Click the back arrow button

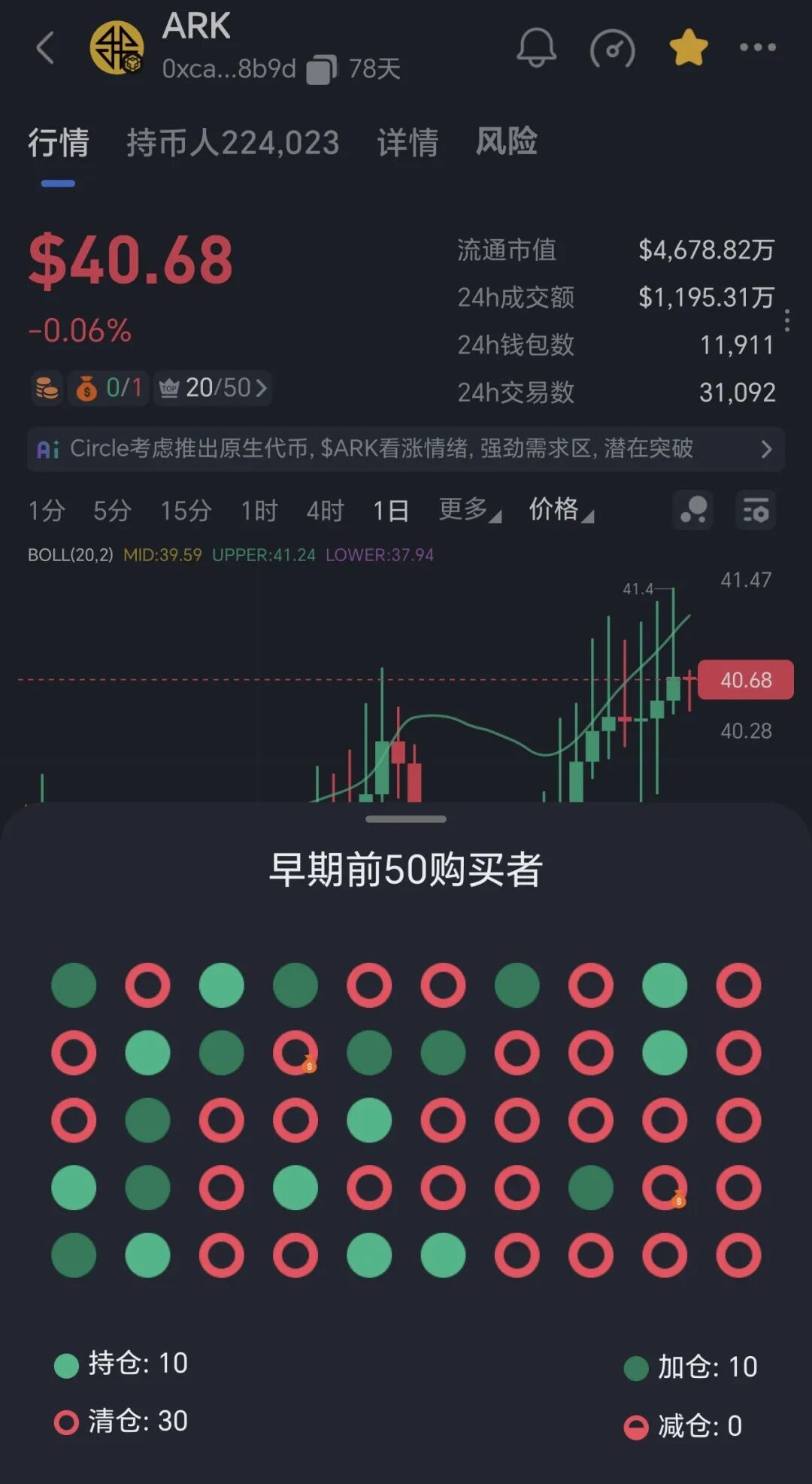[x=45, y=48]
